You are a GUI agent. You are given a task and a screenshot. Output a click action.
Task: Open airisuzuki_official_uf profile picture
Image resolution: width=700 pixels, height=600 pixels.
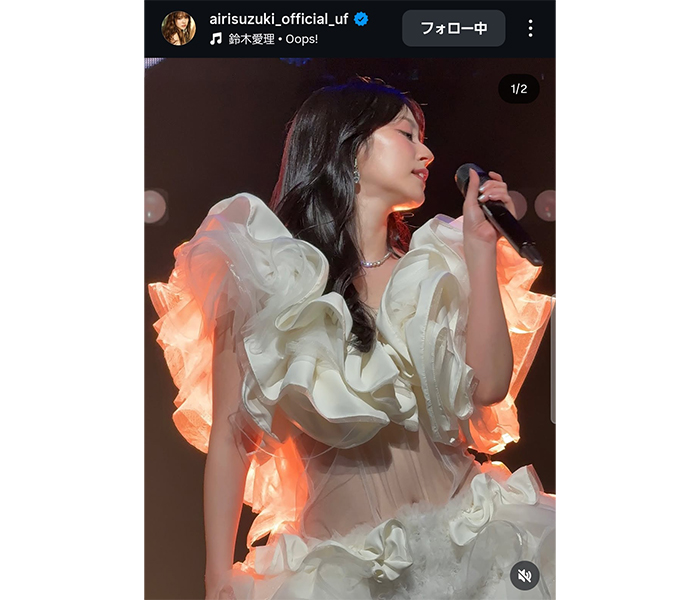tap(179, 28)
